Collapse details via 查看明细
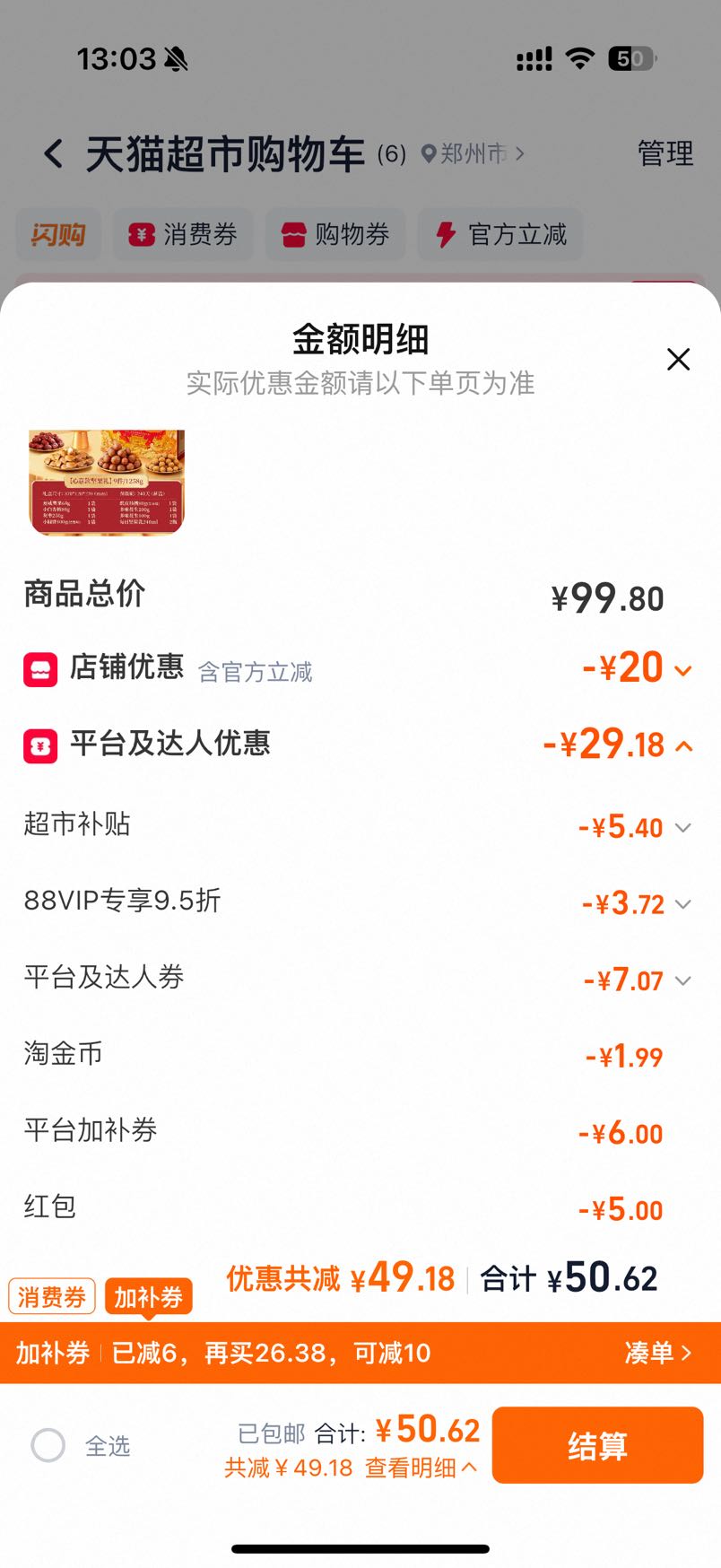The width and height of the screenshot is (721, 1568). pyautogui.click(x=421, y=1468)
